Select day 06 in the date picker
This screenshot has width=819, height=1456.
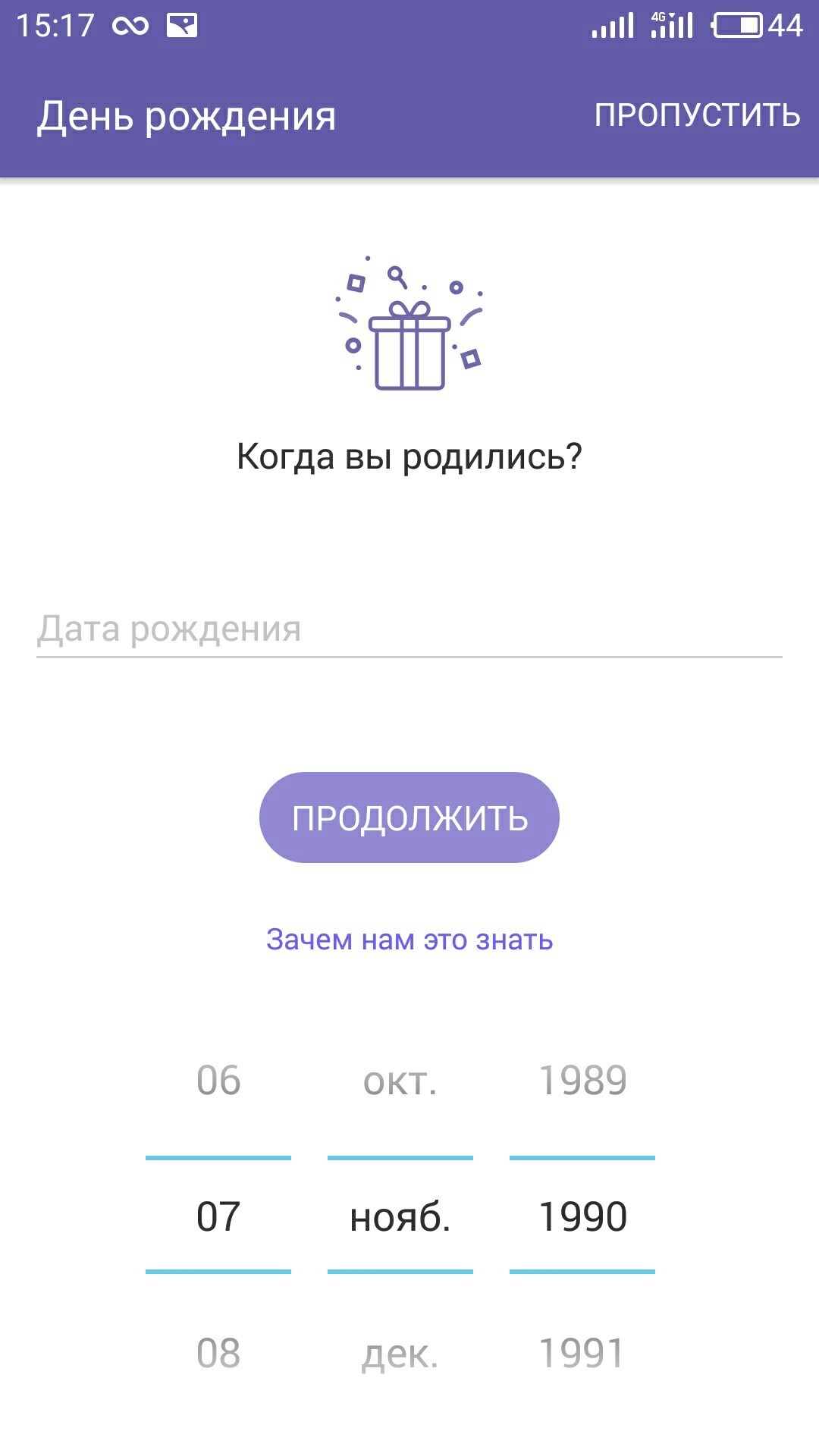[x=218, y=1080]
